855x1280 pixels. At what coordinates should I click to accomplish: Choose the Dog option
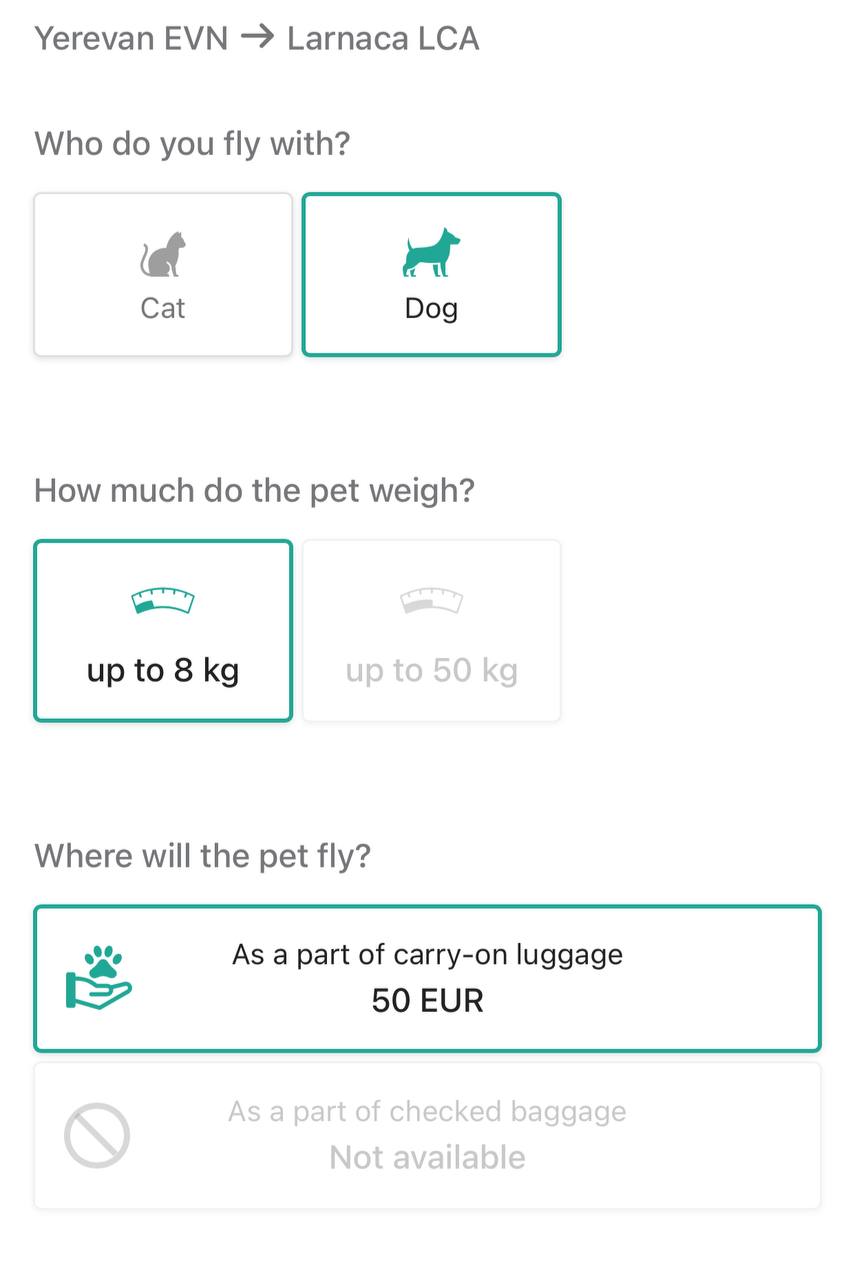point(431,274)
